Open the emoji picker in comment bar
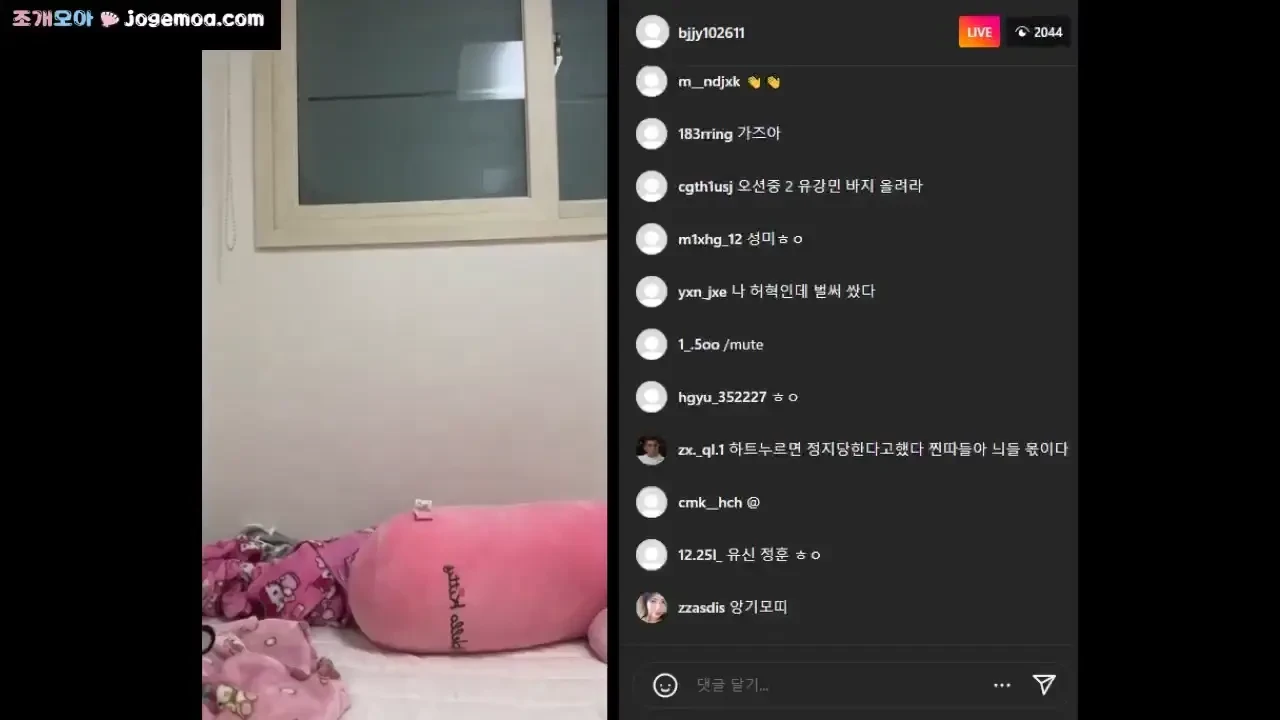Screen dimensions: 1280x720 (x=665, y=685)
